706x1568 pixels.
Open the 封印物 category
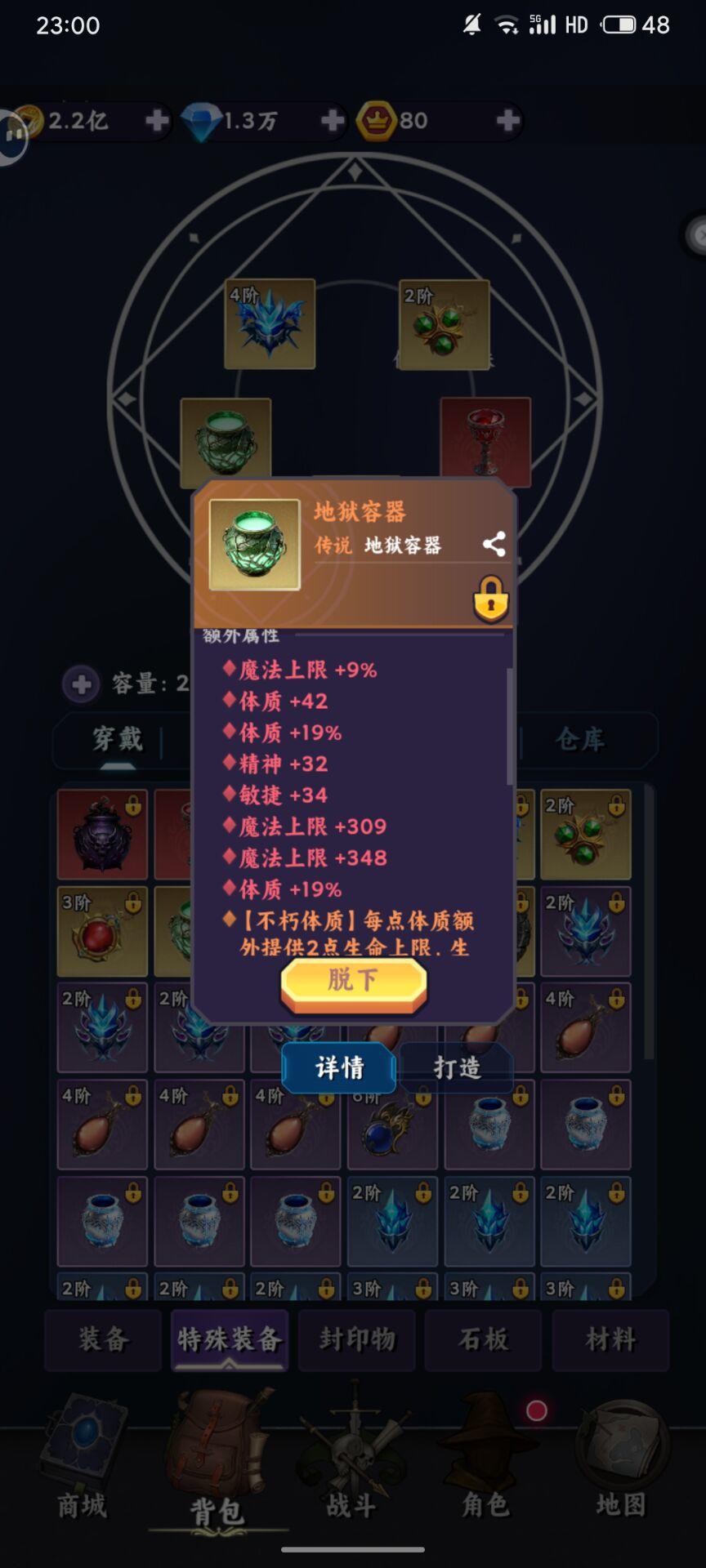(356, 1339)
